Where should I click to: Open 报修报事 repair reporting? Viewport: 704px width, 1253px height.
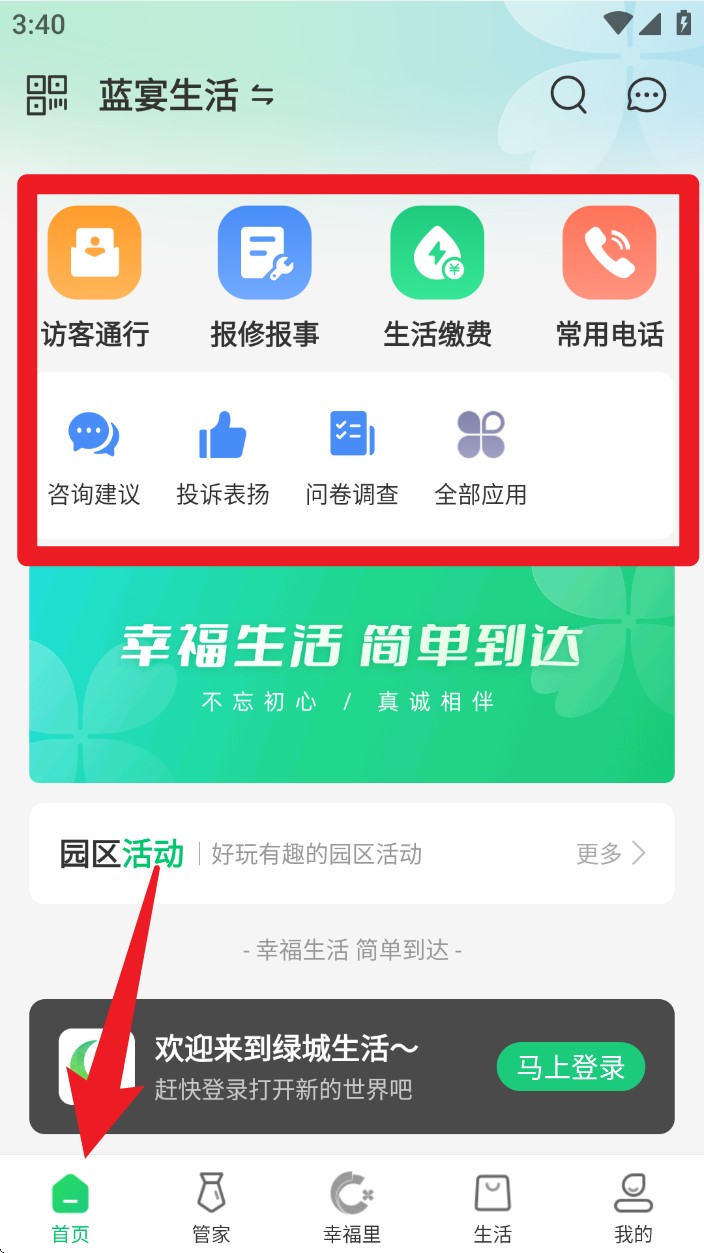pyautogui.click(x=265, y=276)
